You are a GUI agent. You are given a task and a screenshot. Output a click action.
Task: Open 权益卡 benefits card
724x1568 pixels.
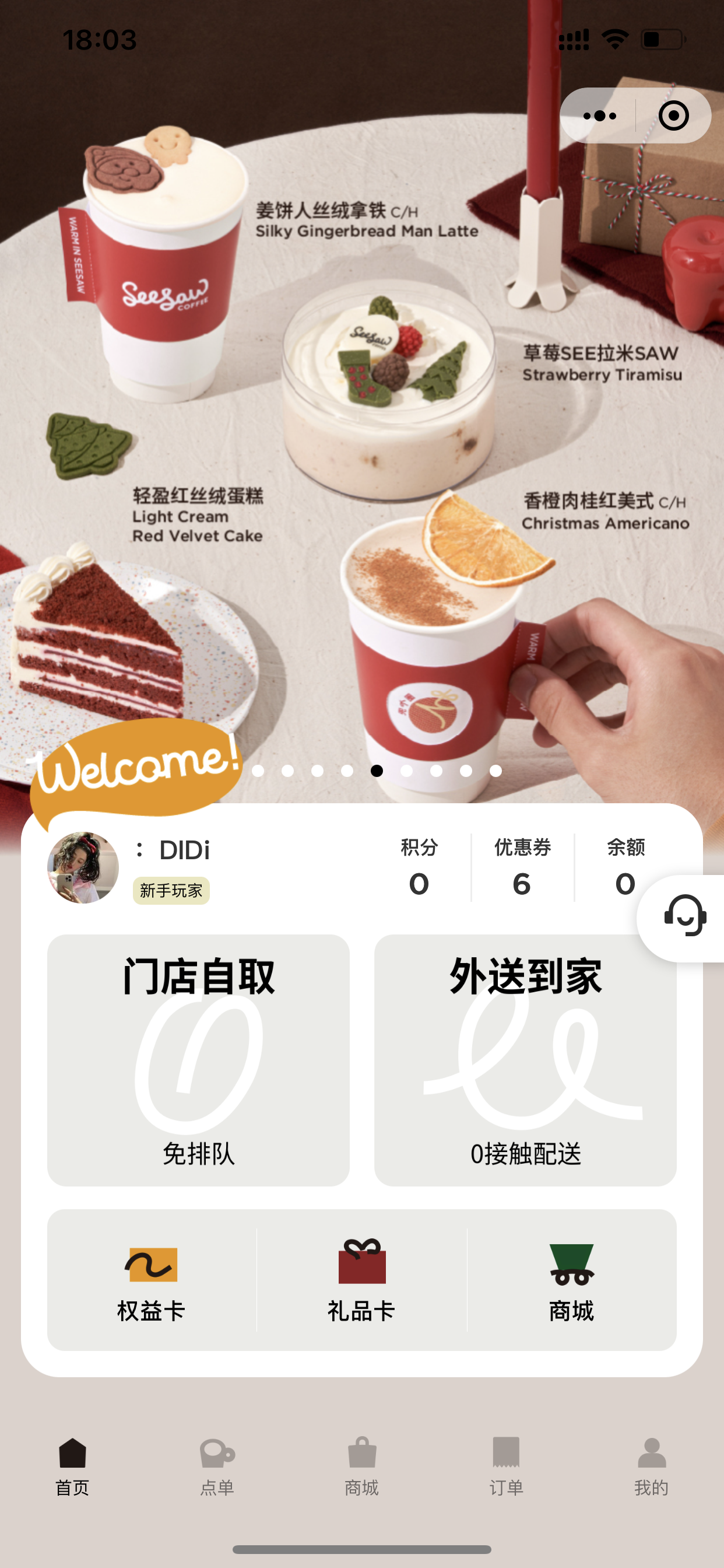click(x=152, y=1279)
